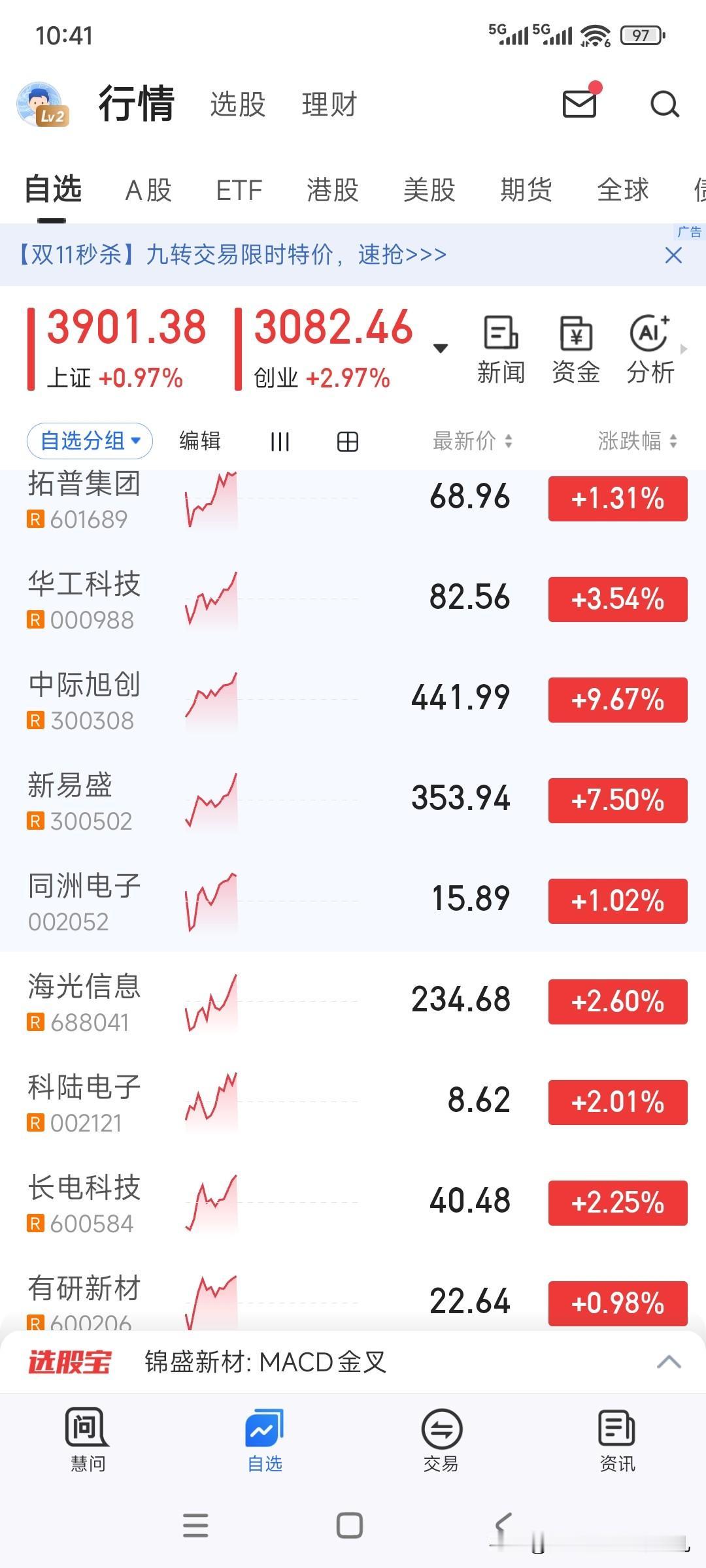This screenshot has height=1568, width=706.
Task: Open the 新闻 shortcut
Action: coord(501,350)
